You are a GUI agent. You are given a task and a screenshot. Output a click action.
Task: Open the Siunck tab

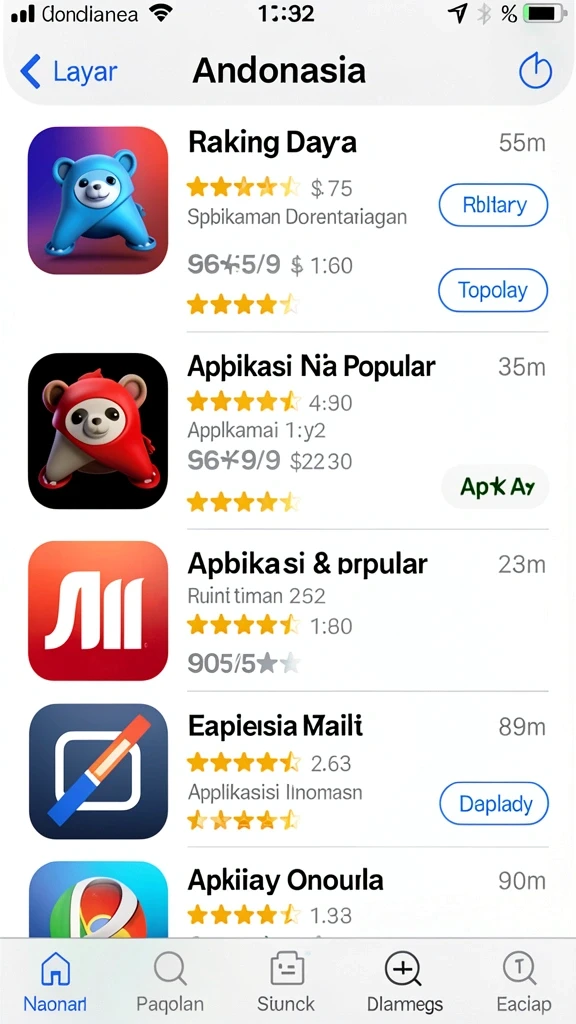(286, 980)
